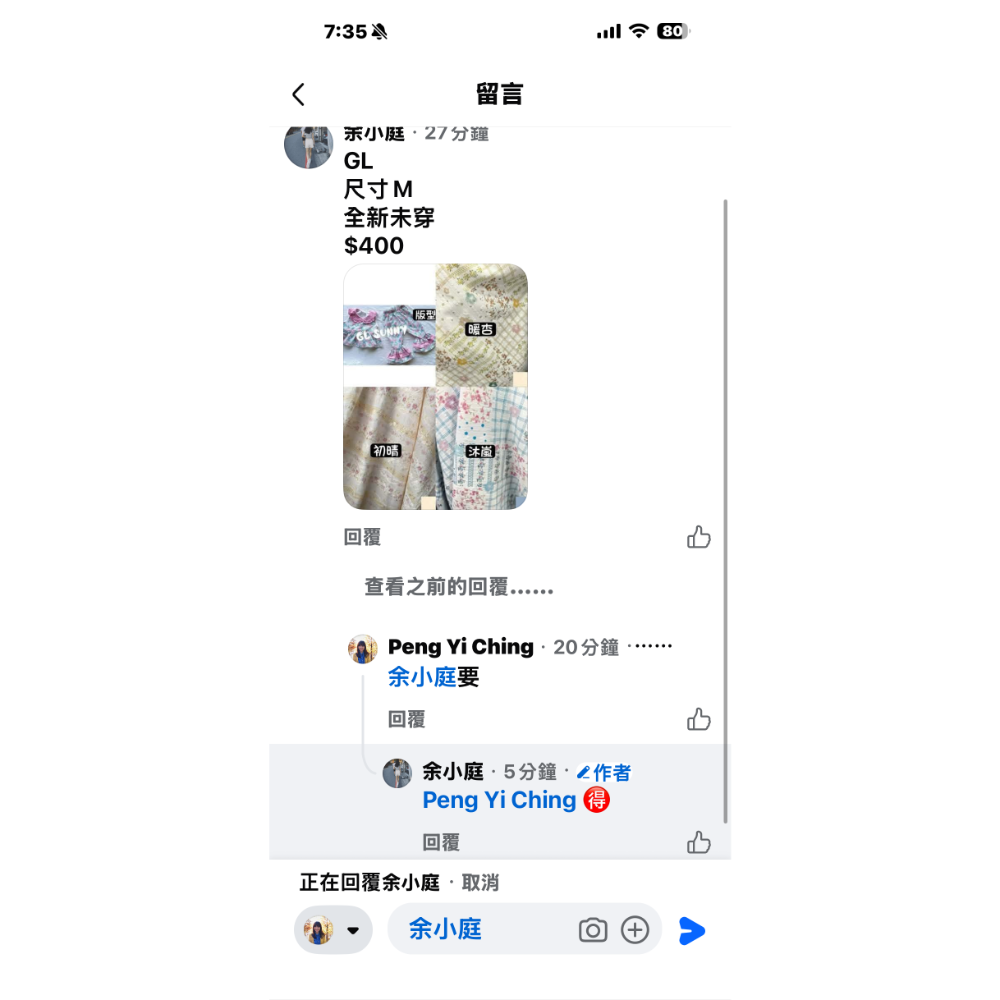Image resolution: width=1000 pixels, height=1000 pixels.
Task: Open Peng Yi Ching's profile name
Action: pos(460,647)
